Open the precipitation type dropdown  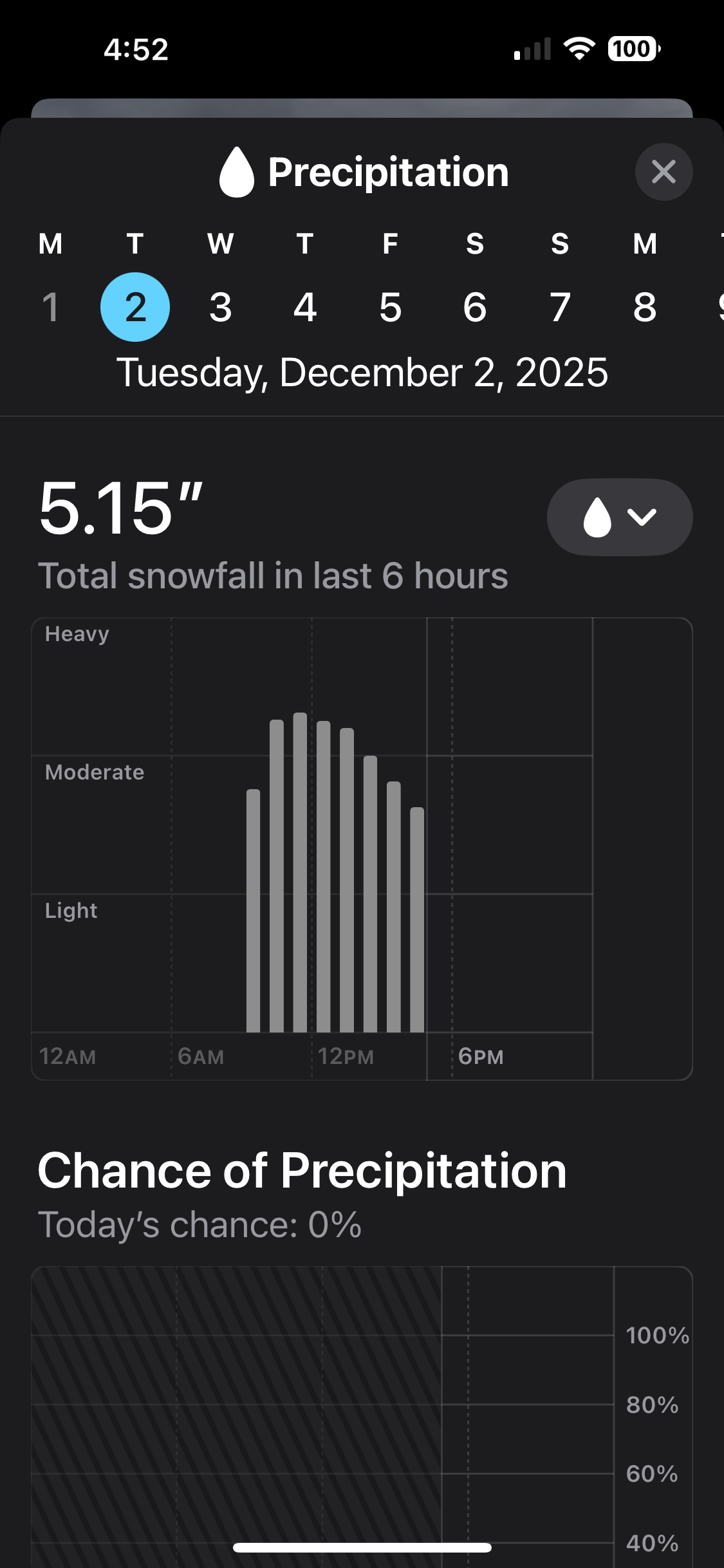pos(619,517)
